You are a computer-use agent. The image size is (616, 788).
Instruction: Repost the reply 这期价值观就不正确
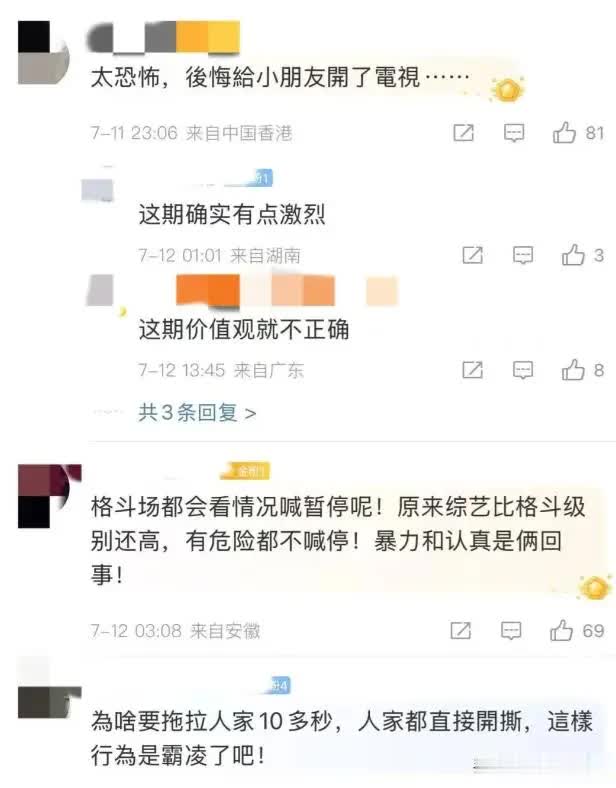(473, 370)
